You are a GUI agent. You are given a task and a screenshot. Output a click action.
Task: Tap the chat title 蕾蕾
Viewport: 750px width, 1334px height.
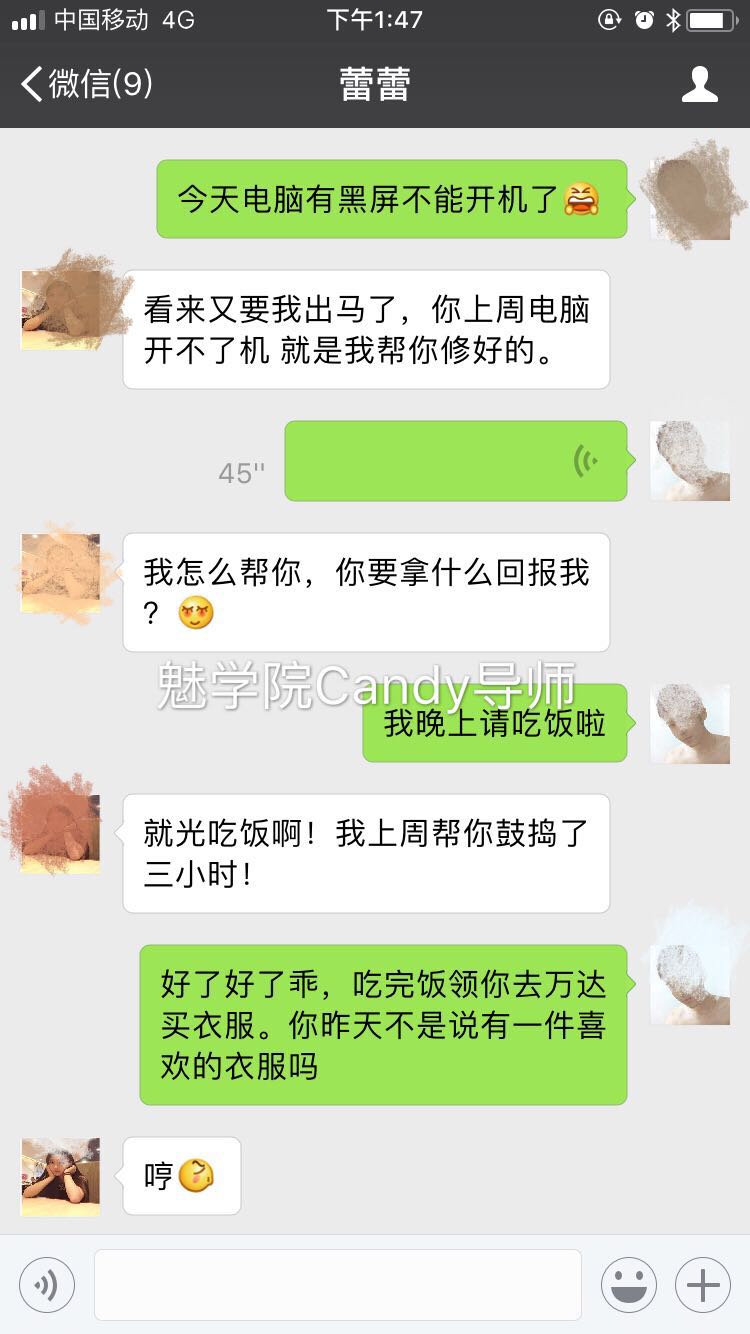click(374, 85)
